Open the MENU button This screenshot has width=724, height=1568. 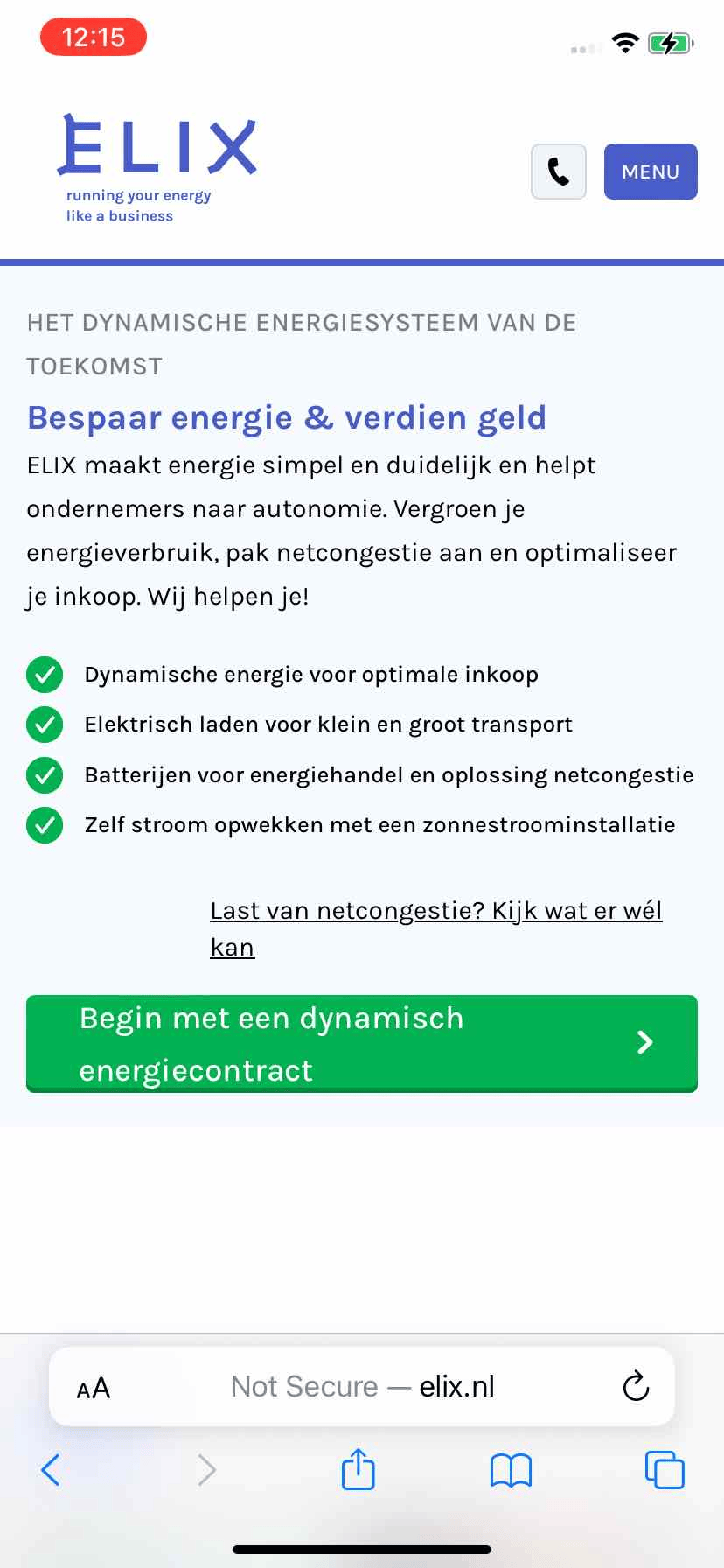[651, 171]
